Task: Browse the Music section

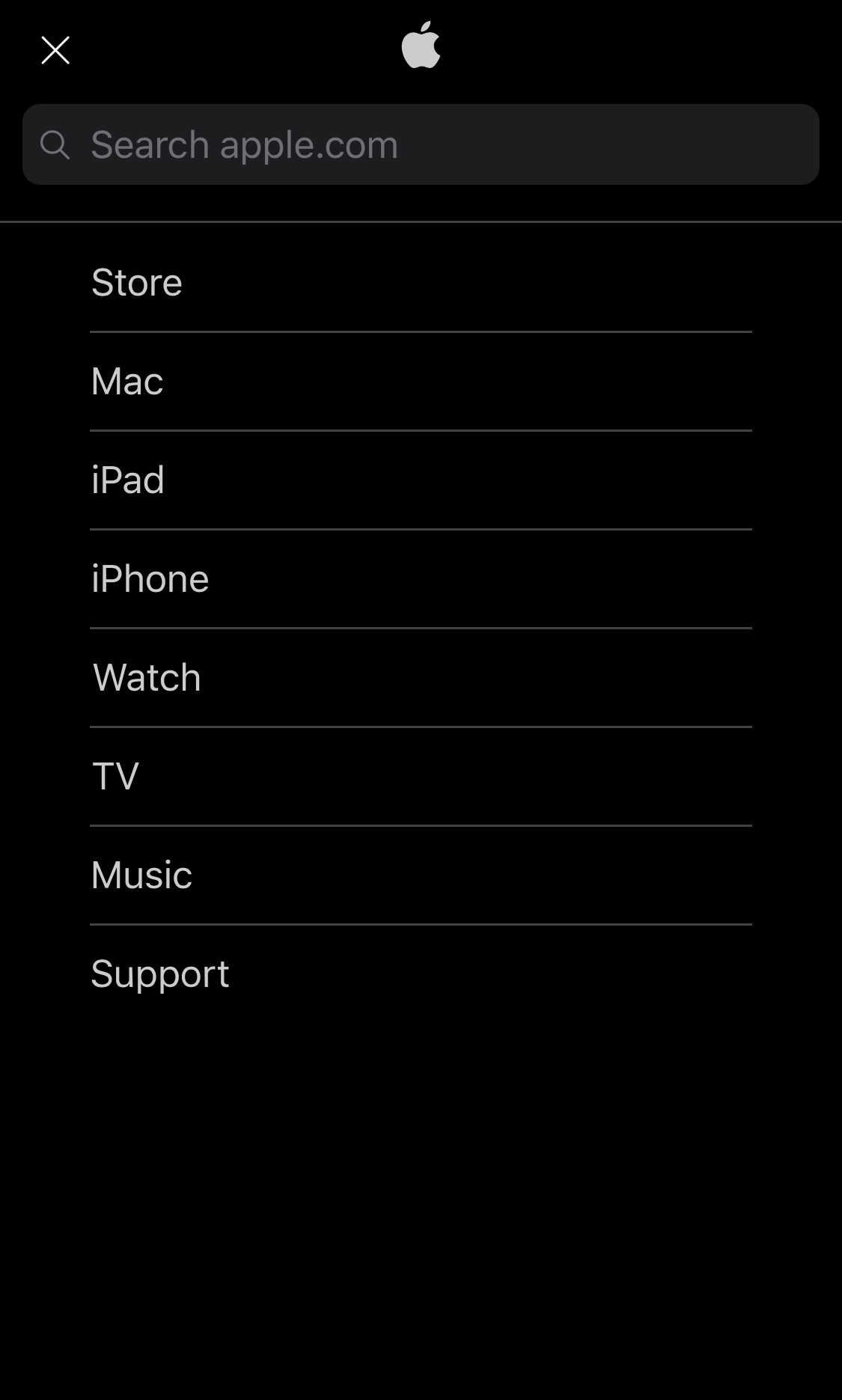Action: (141, 875)
